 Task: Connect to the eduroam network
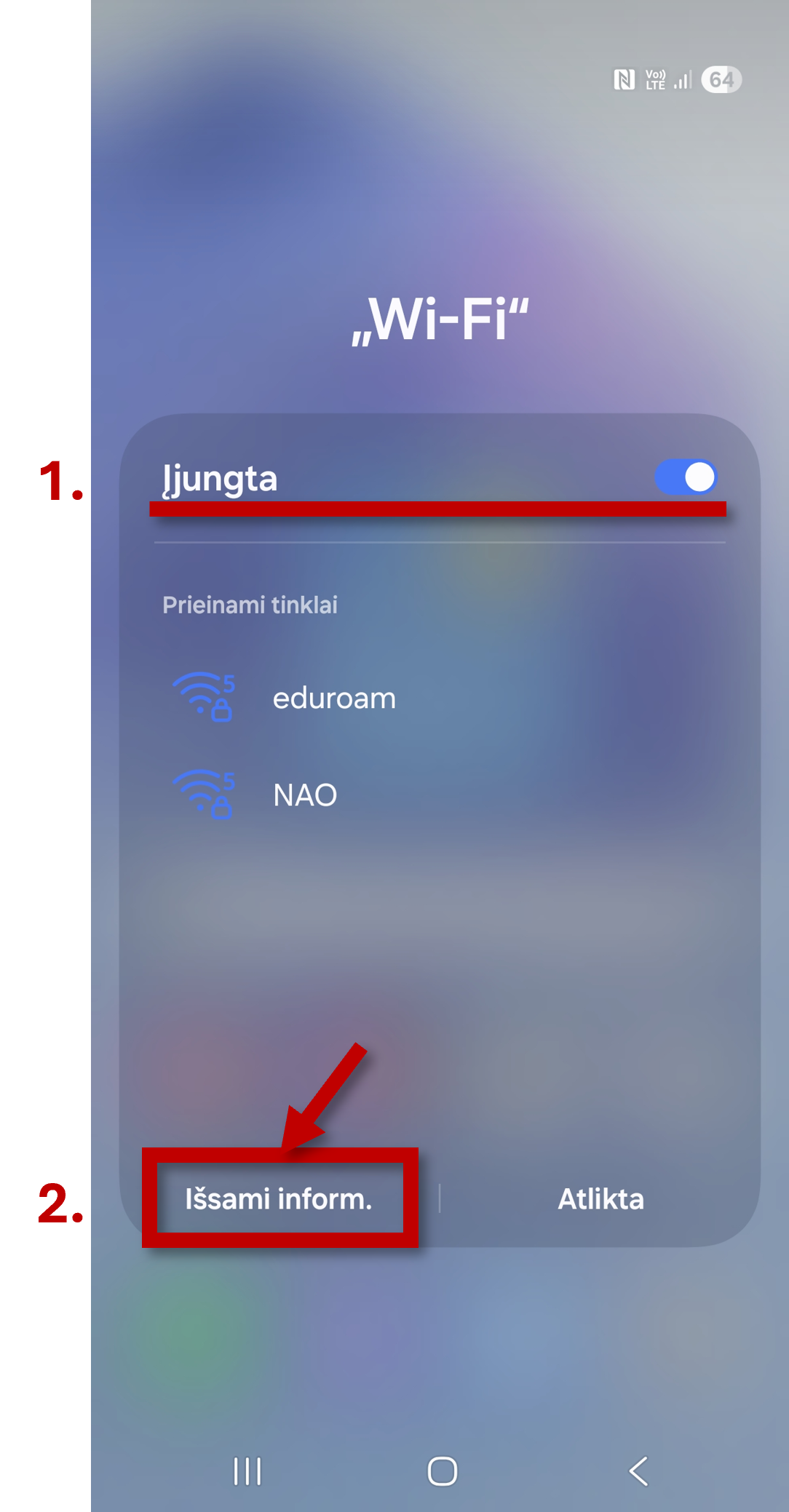[x=334, y=699]
